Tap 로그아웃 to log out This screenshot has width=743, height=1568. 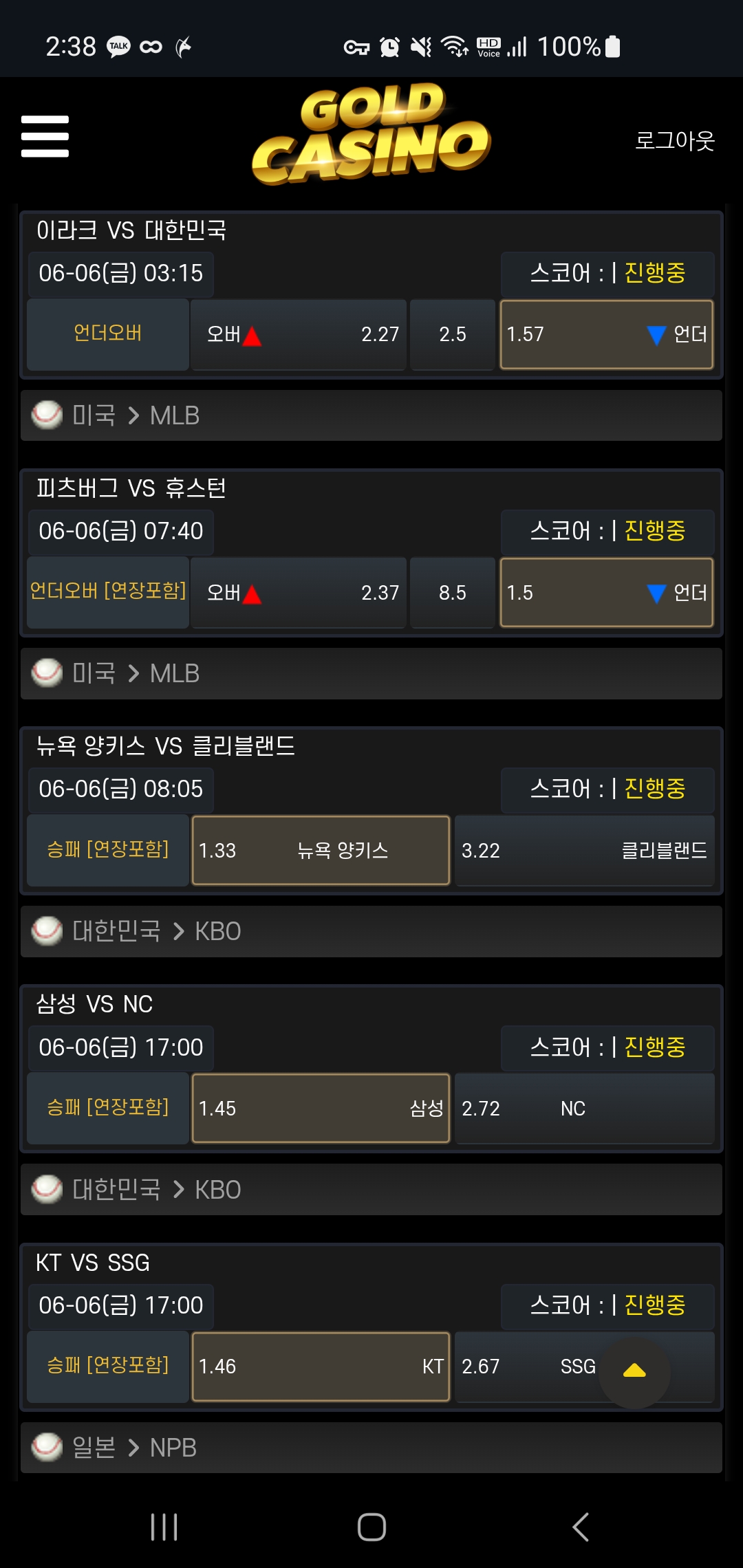pyautogui.click(x=674, y=140)
